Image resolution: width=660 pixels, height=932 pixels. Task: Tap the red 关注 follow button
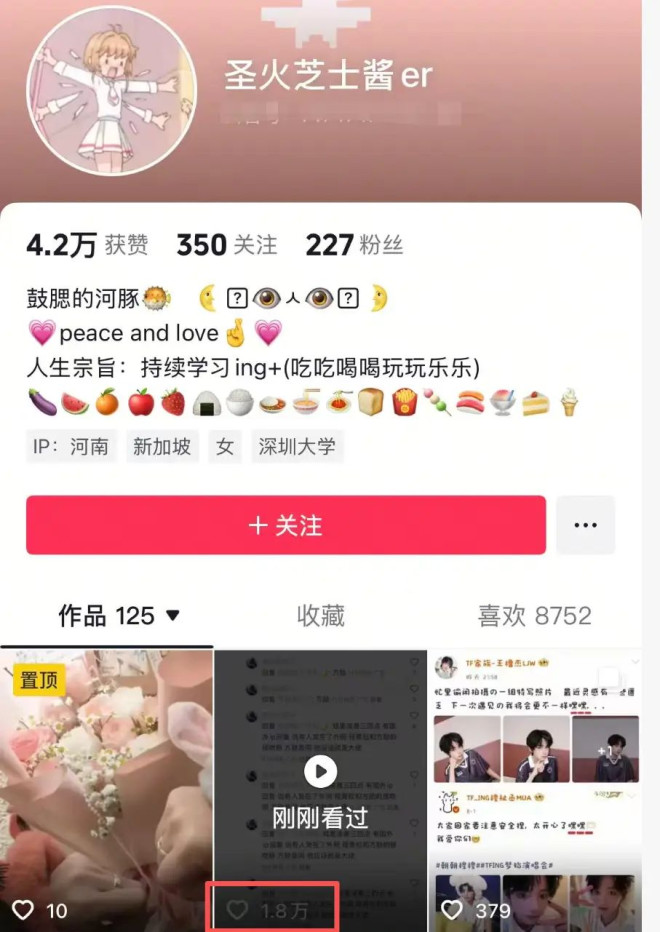click(x=286, y=525)
